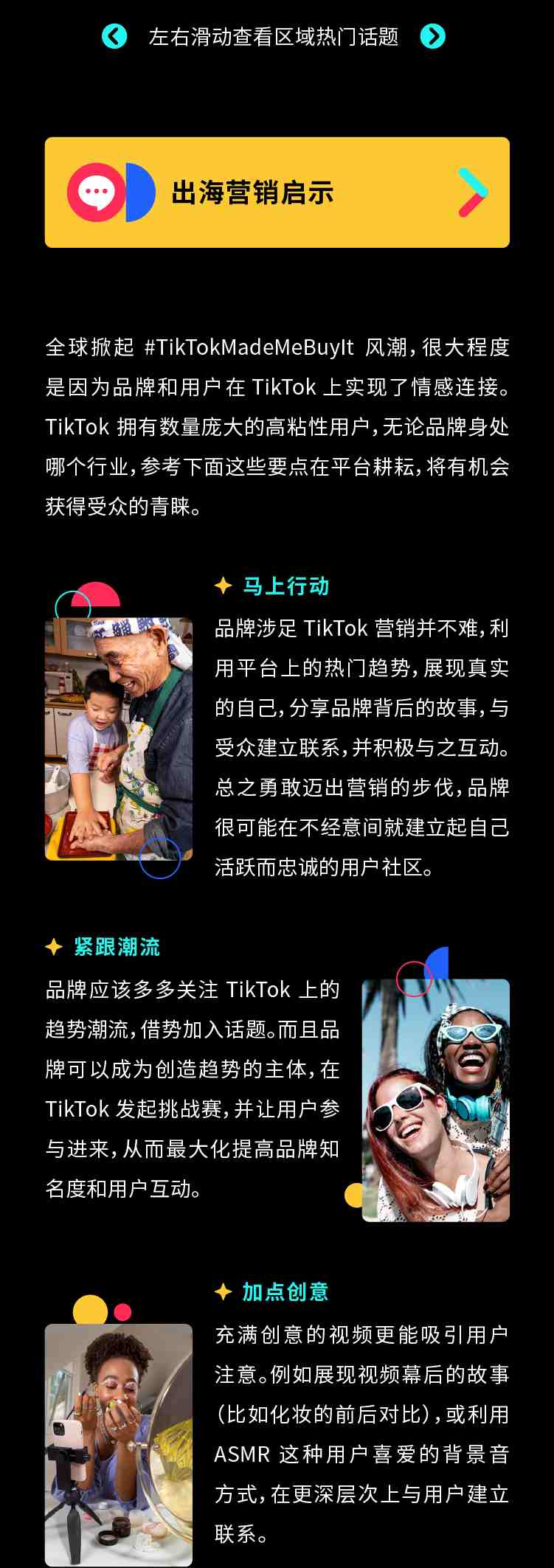Tap the right arrow for next regional topic
Viewport: 554px width, 1568px height.
coord(432,36)
